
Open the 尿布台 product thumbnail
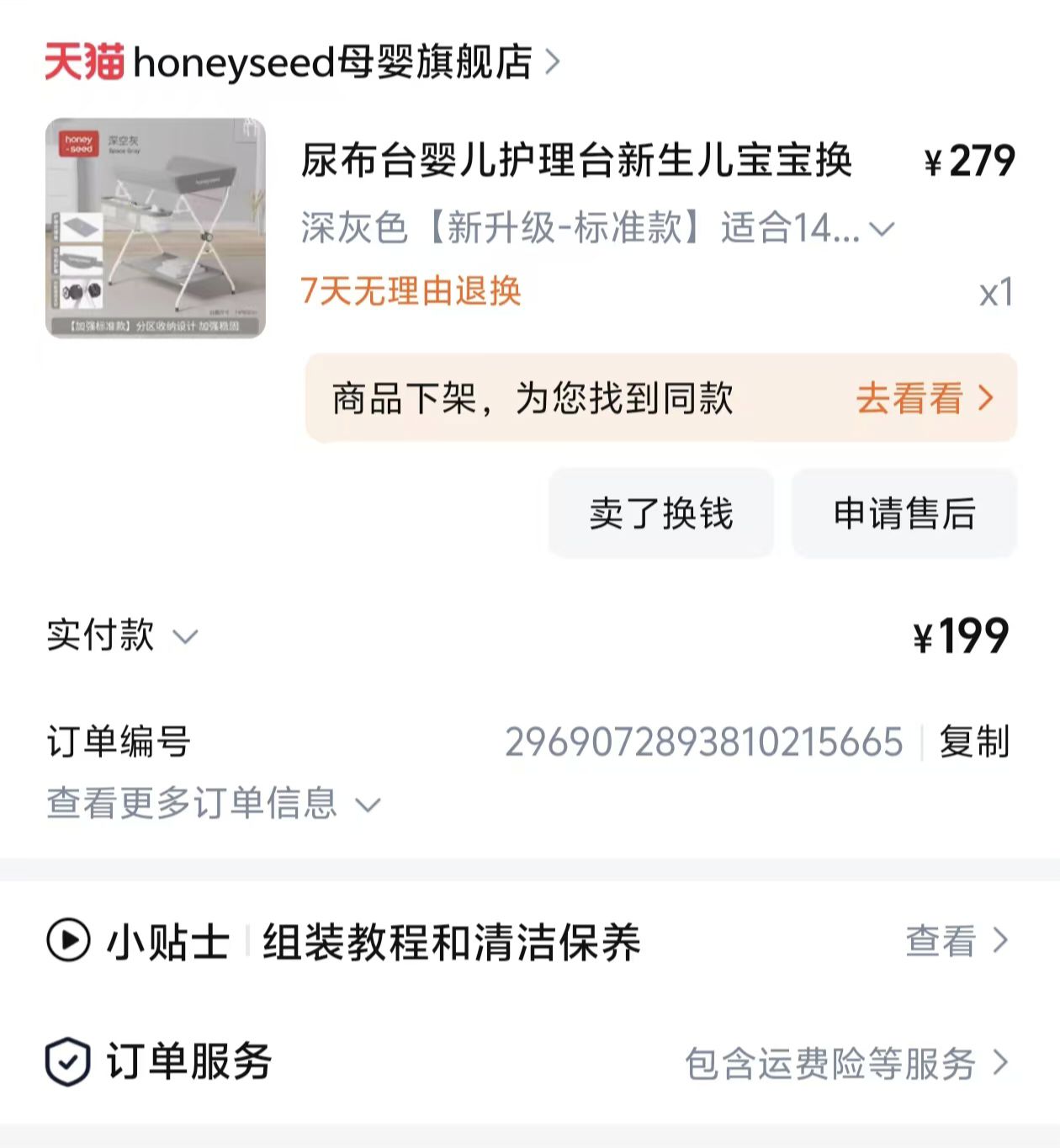click(x=156, y=228)
